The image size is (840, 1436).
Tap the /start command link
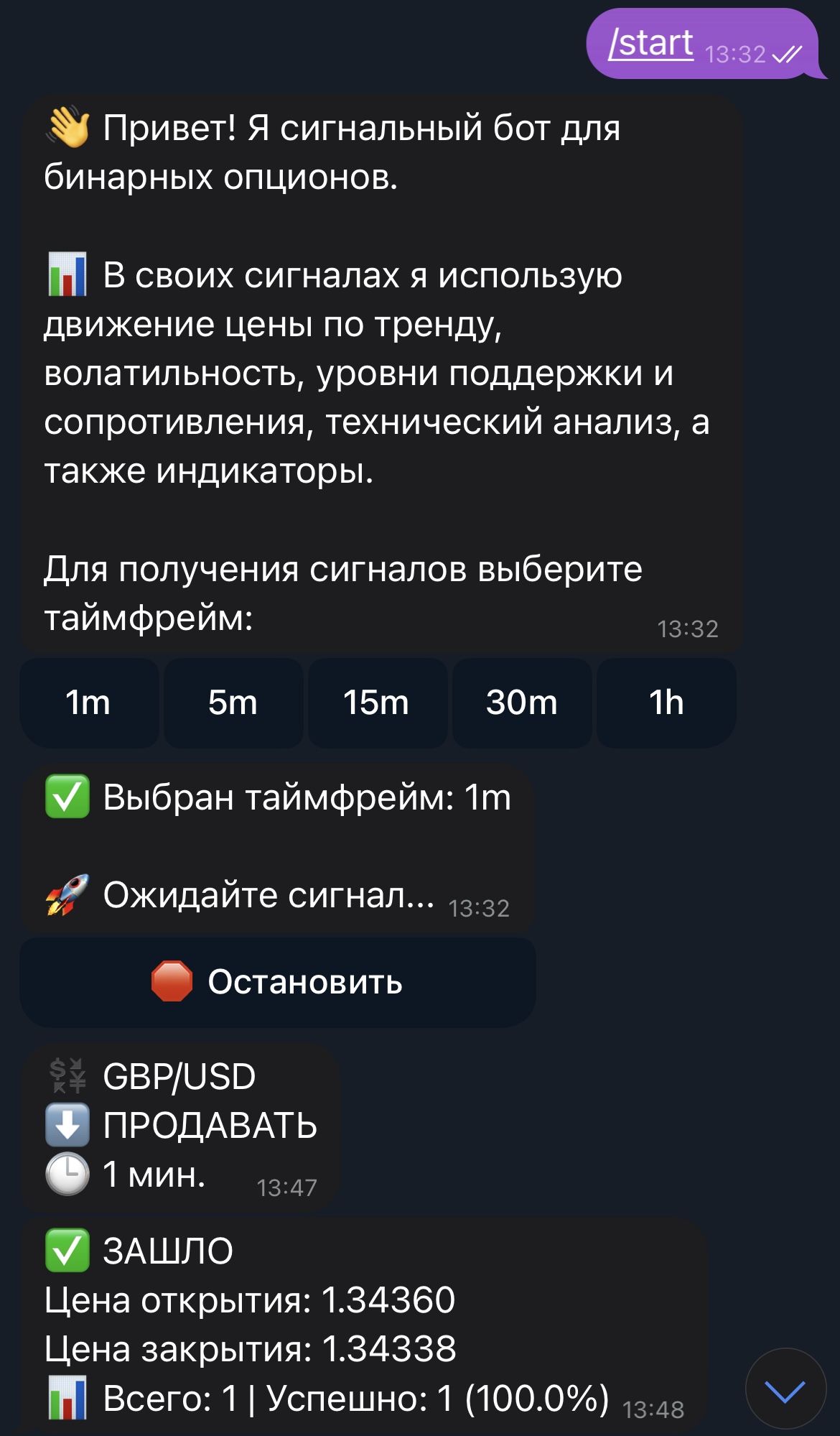[x=650, y=43]
